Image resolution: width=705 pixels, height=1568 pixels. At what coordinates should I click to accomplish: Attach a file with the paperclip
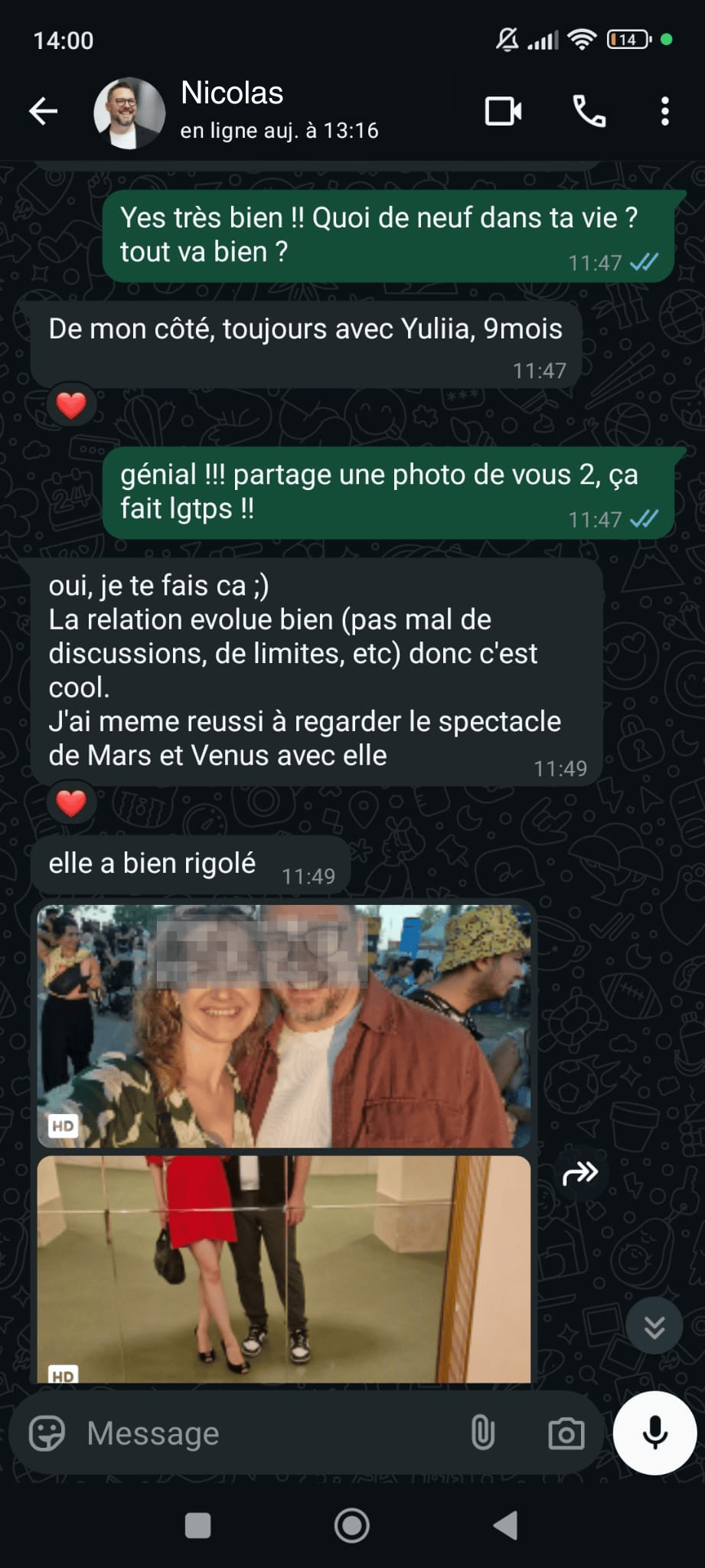pos(482,1433)
